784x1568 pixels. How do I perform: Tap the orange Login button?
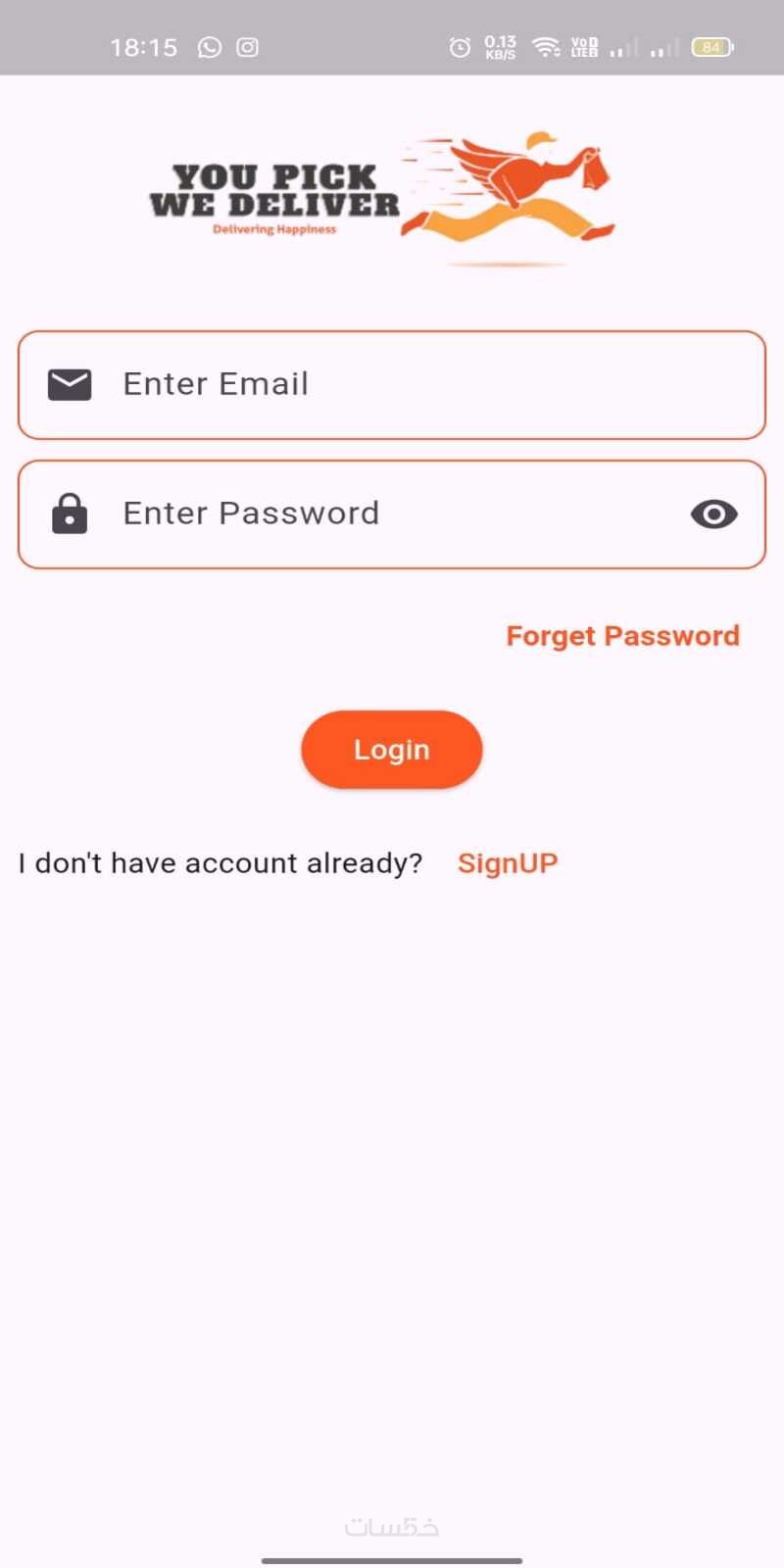pos(391,750)
